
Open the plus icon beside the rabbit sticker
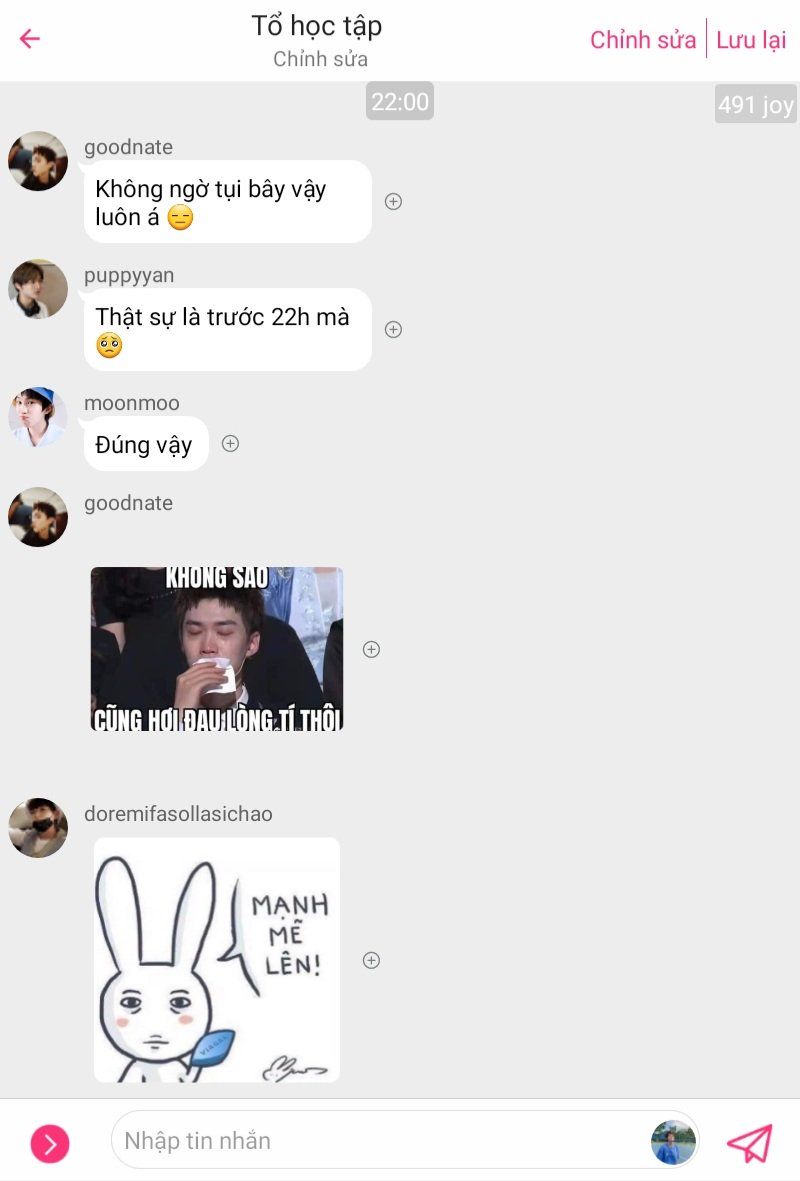pyautogui.click(x=371, y=960)
